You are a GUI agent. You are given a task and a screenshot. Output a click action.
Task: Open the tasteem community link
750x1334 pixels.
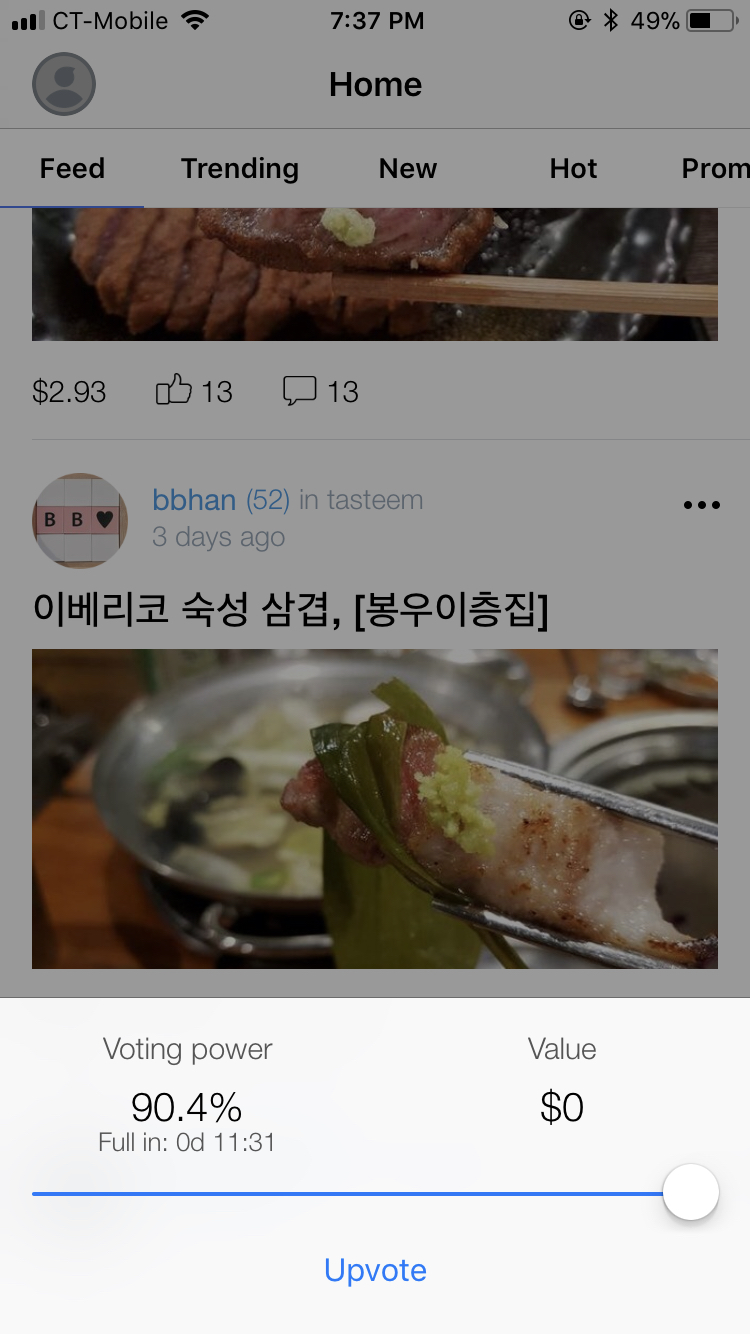(375, 500)
